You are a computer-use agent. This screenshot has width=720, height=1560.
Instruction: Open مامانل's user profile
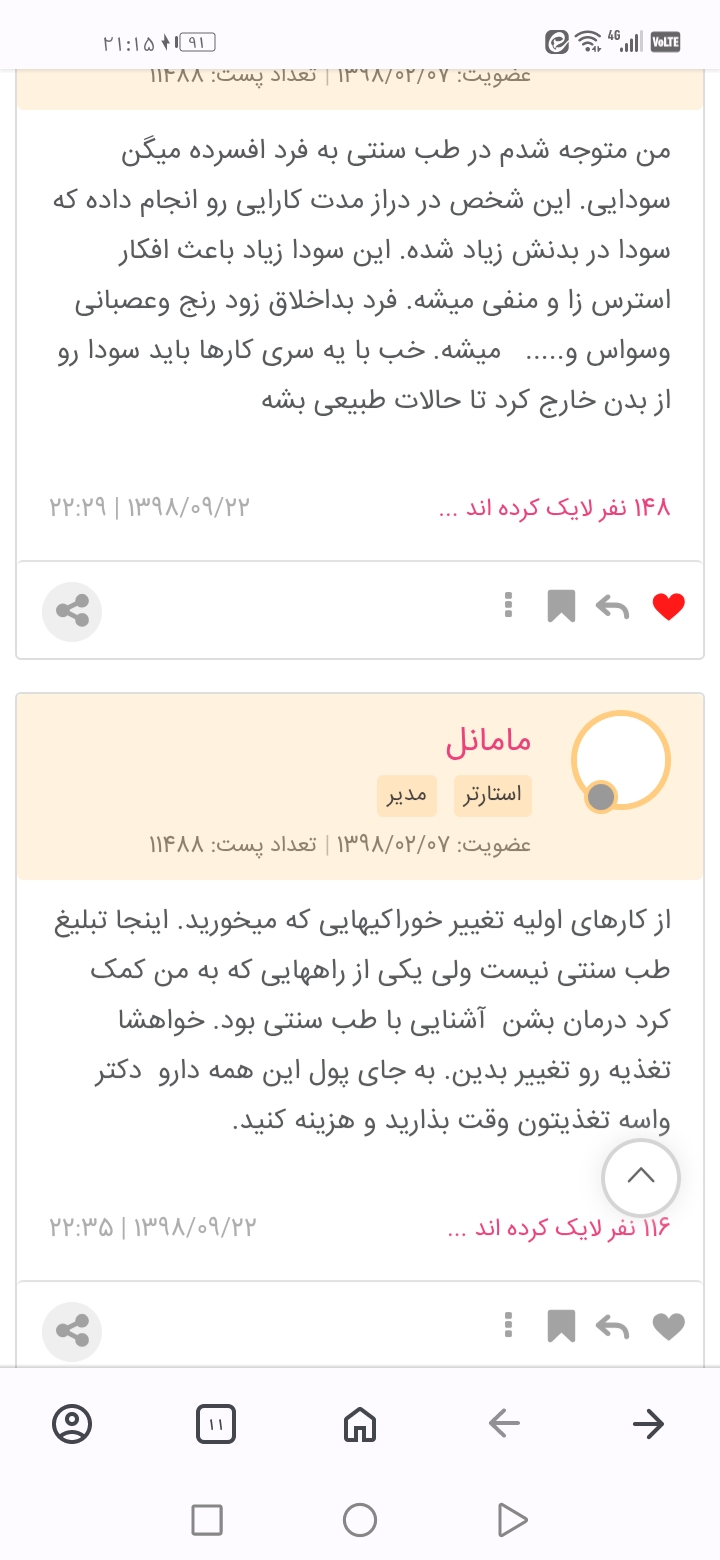tap(488, 741)
